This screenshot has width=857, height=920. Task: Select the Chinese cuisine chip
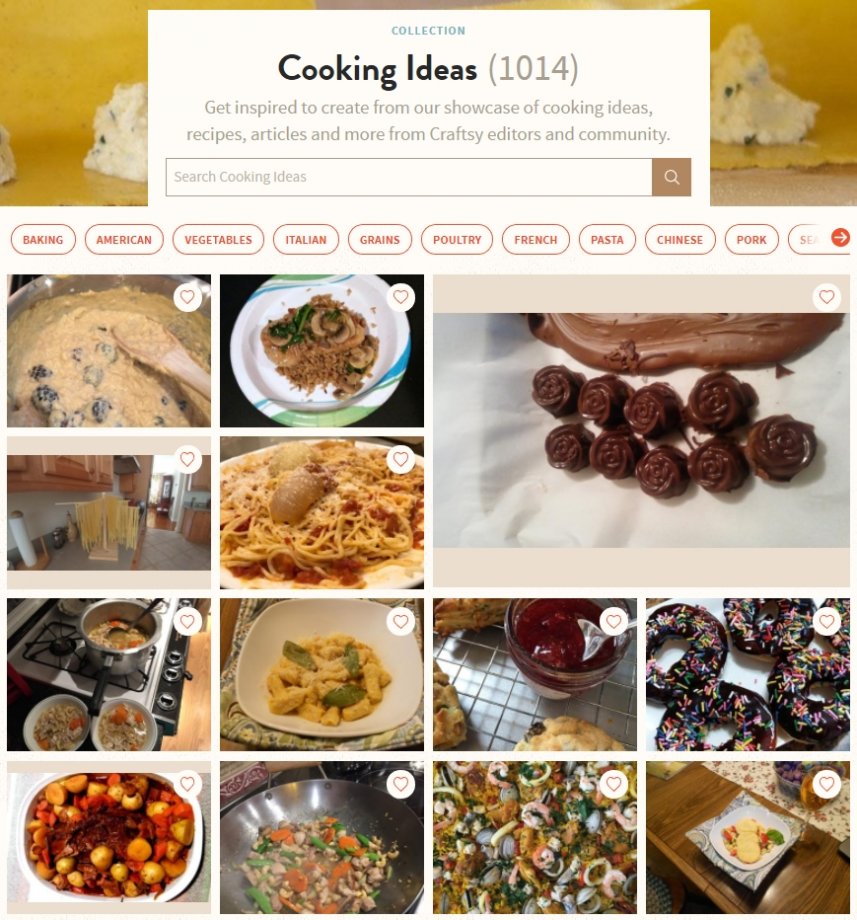680,240
